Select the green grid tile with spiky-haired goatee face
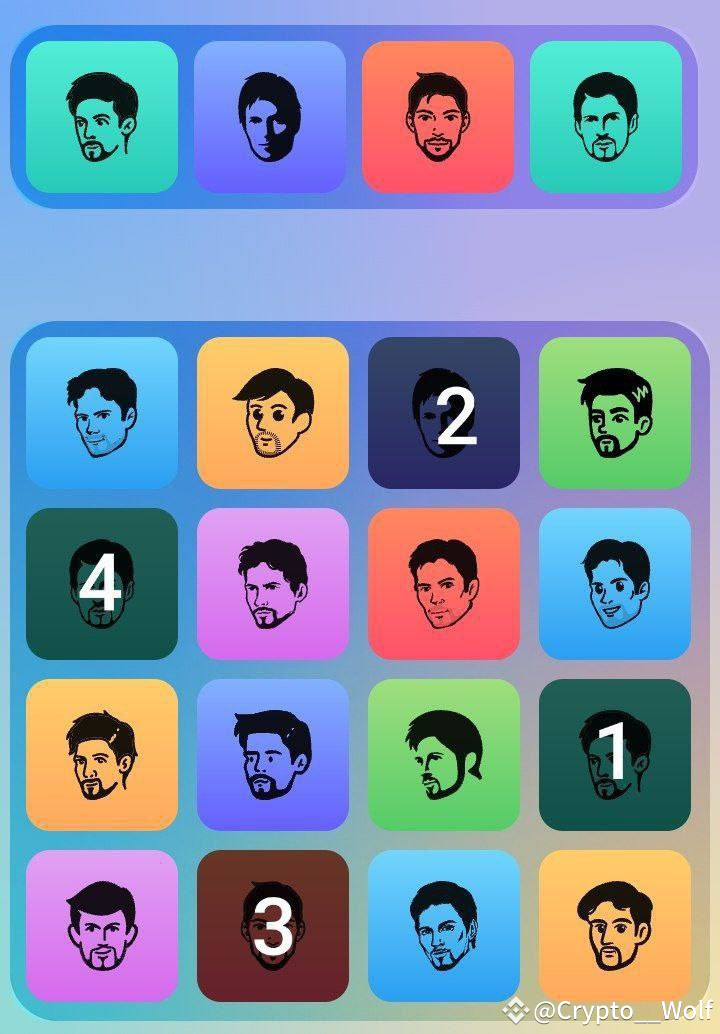Screen dimensions: 720x1034 [614, 412]
